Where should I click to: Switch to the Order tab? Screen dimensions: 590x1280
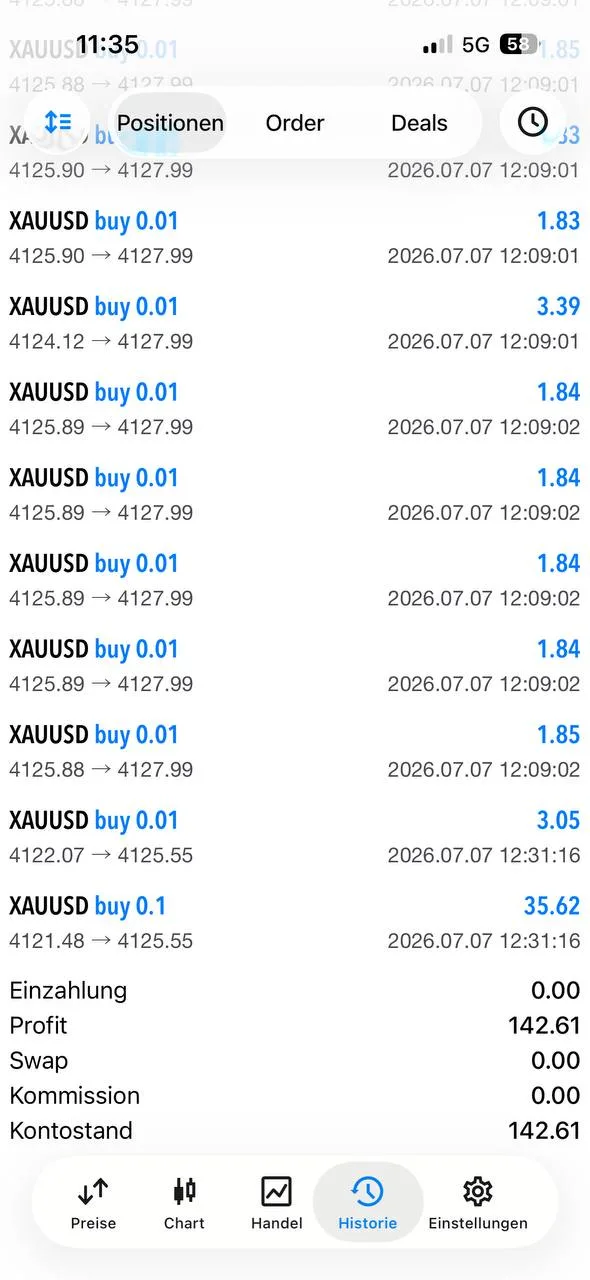click(295, 123)
